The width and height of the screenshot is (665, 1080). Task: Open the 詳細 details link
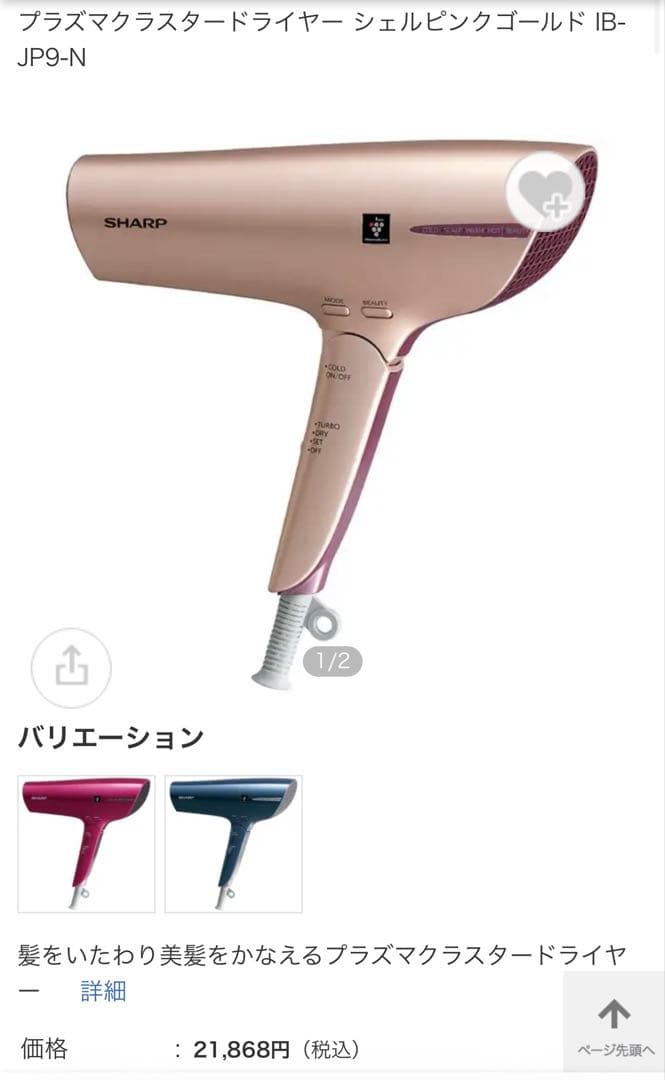tap(103, 991)
